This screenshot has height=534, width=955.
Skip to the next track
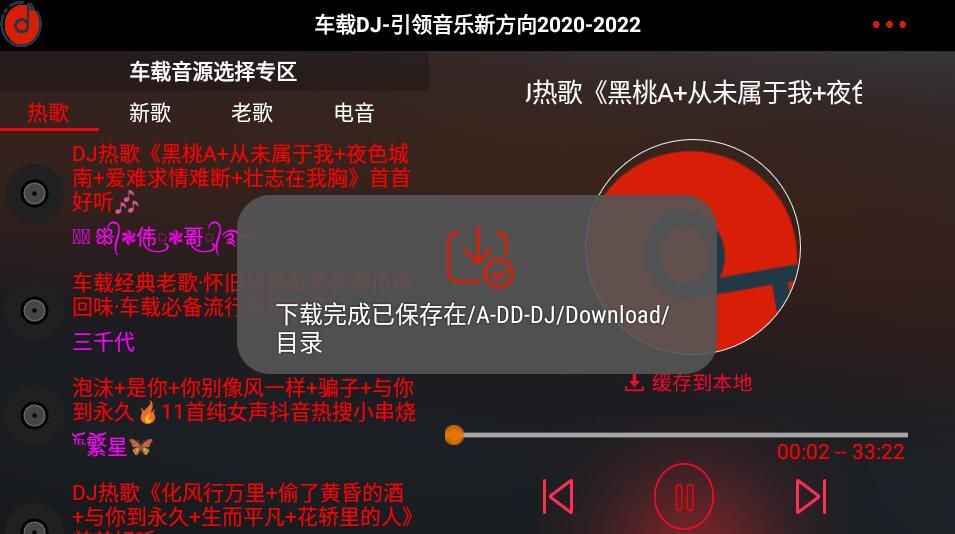coord(810,497)
